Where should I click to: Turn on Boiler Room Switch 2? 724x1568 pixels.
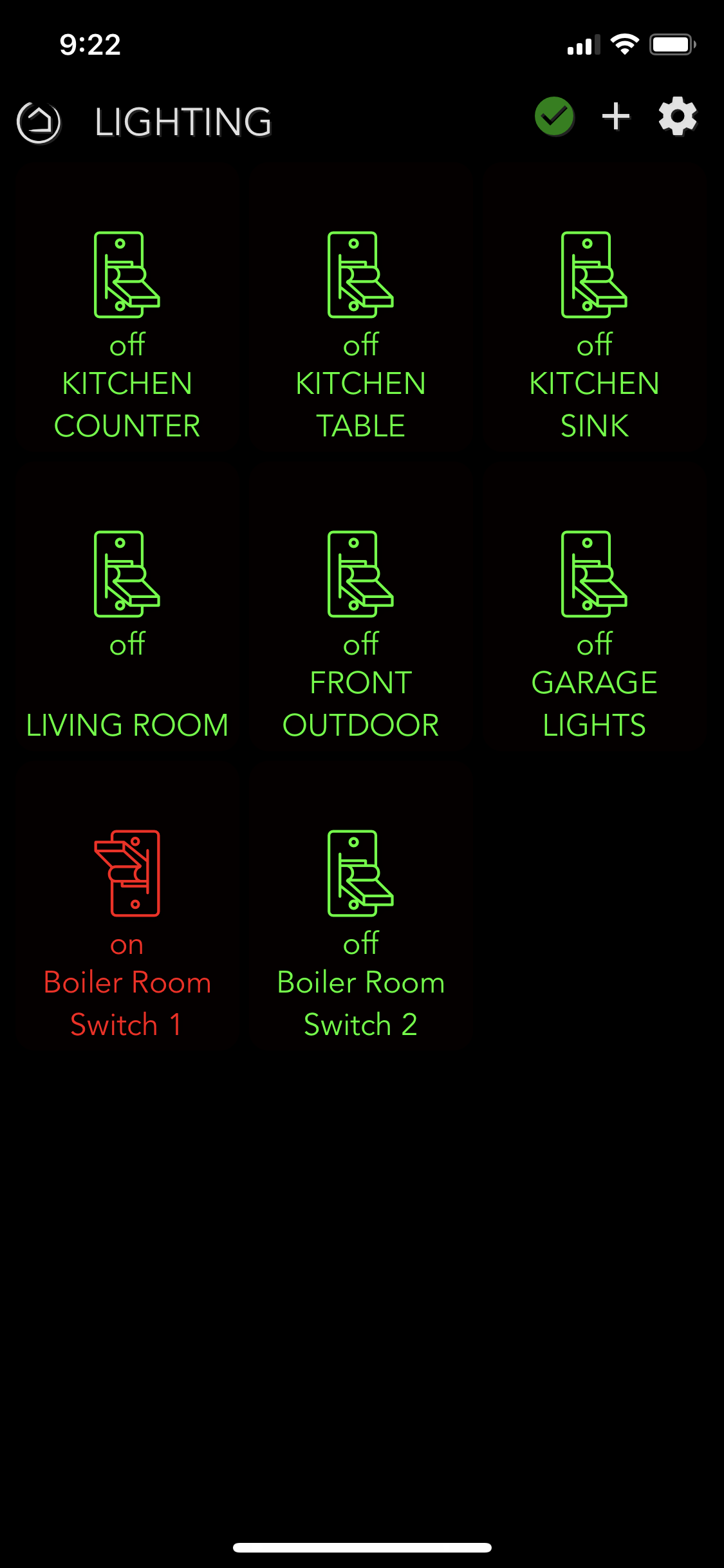pos(360,873)
